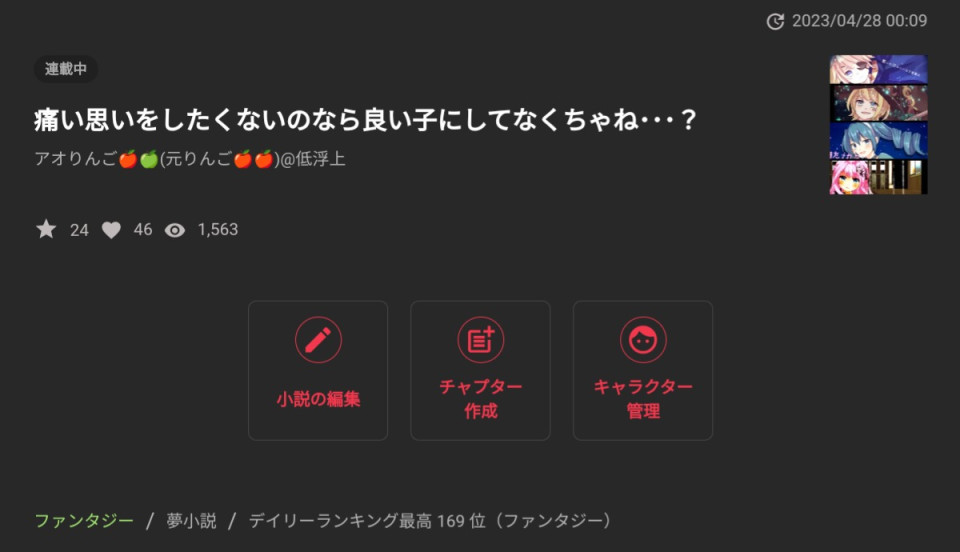Image resolution: width=960 pixels, height=552 pixels.
Task: Open キャラクター管理
Action: pyautogui.click(x=643, y=370)
